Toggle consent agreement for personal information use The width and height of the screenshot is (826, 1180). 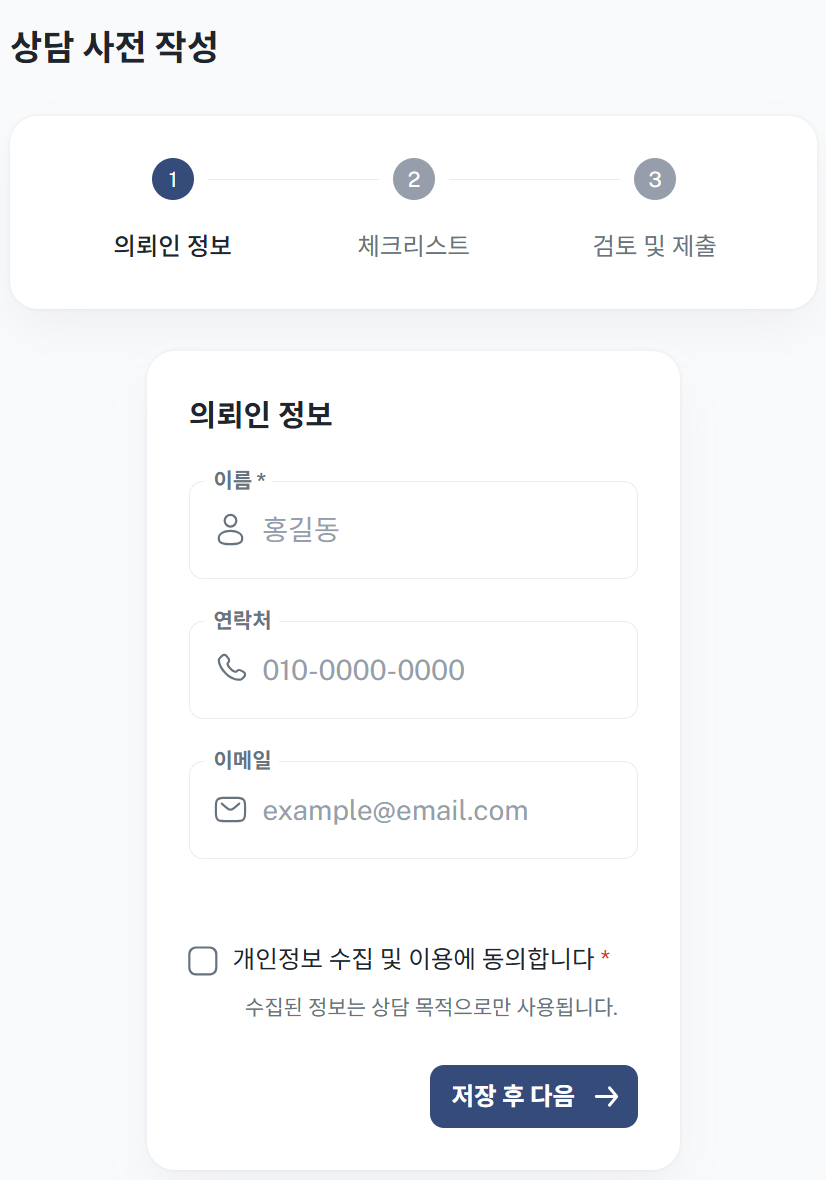pyautogui.click(x=202, y=960)
